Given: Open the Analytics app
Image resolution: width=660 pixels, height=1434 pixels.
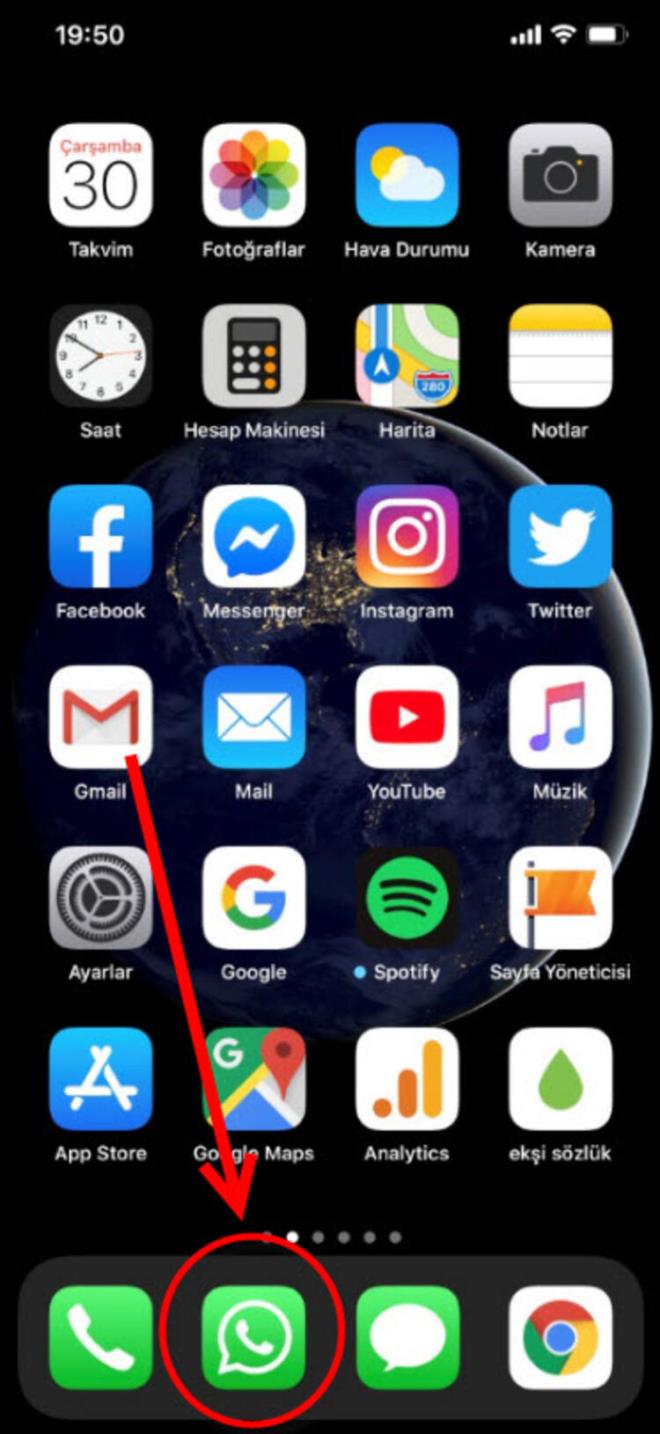Looking at the screenshot, I should coord(407,1079).
